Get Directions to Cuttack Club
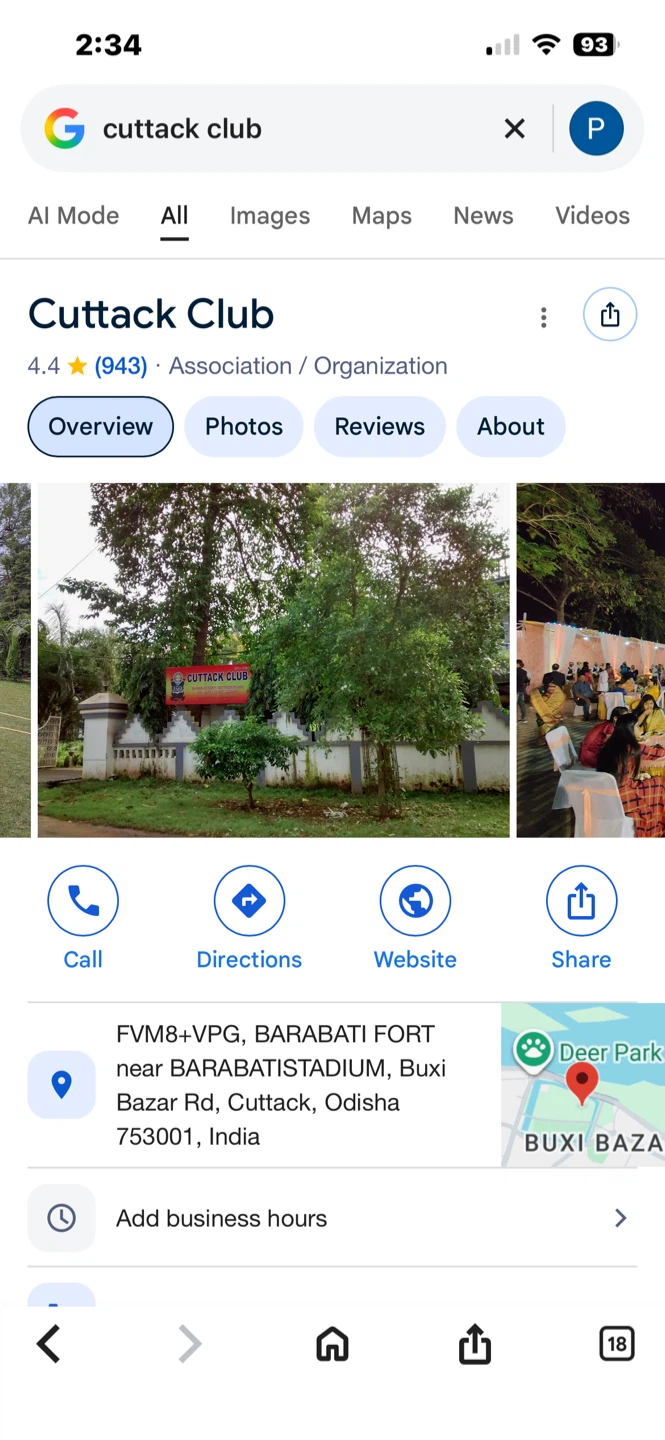Image resolution: width=665 pixels, height=1440 pixels. (x=249, y=918)
